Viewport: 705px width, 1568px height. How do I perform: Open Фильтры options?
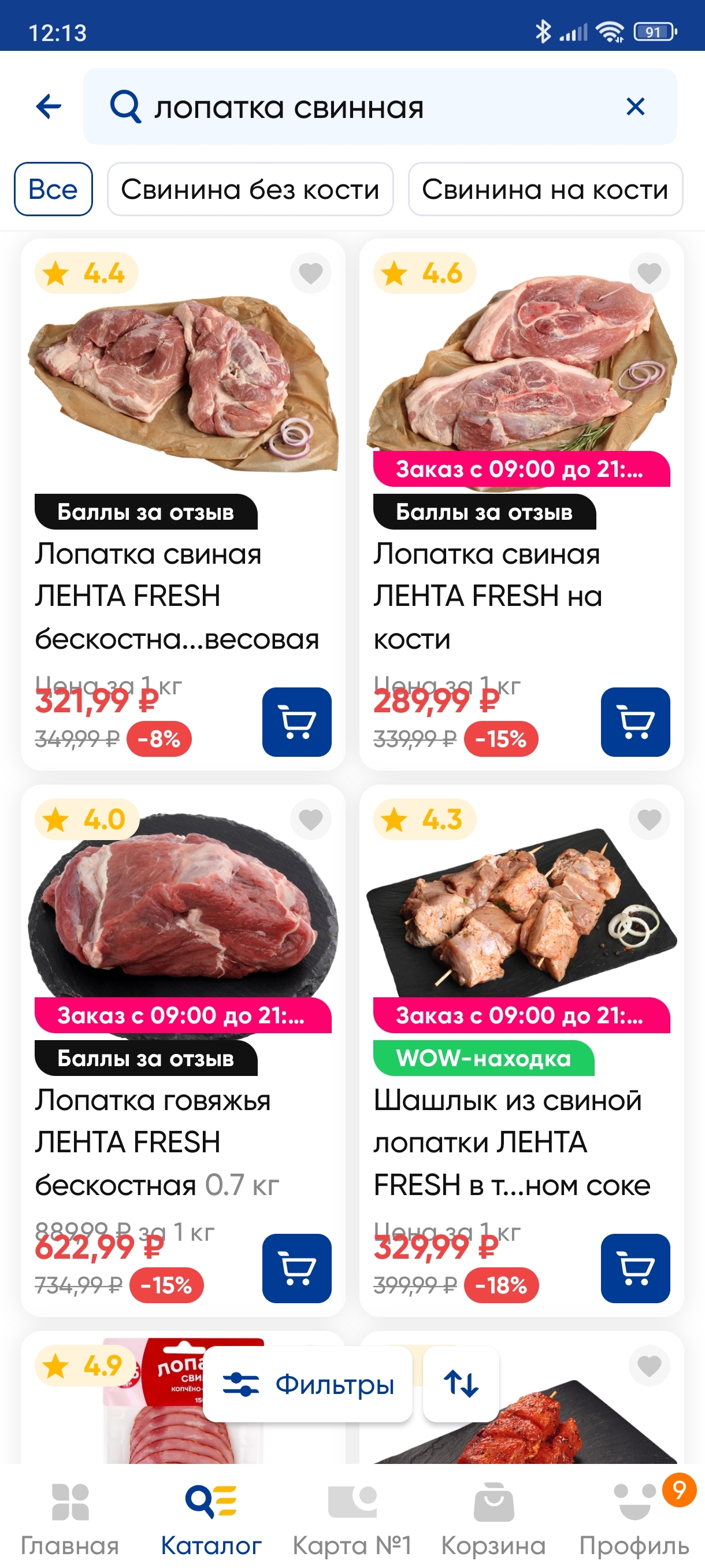(x=308, y=1384)
